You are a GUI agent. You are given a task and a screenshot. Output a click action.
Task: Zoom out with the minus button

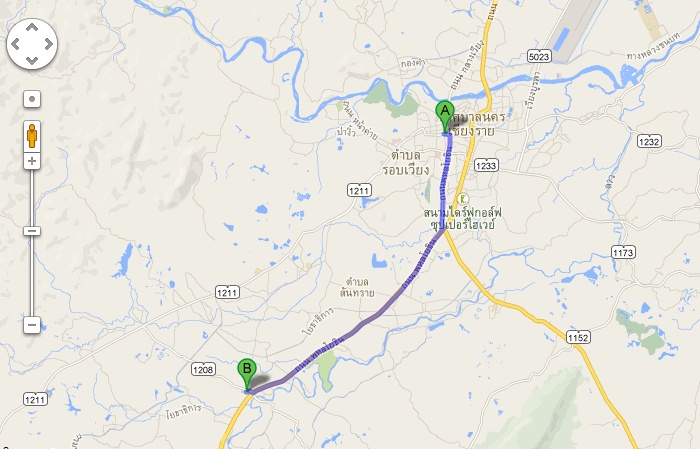point(32,325)
